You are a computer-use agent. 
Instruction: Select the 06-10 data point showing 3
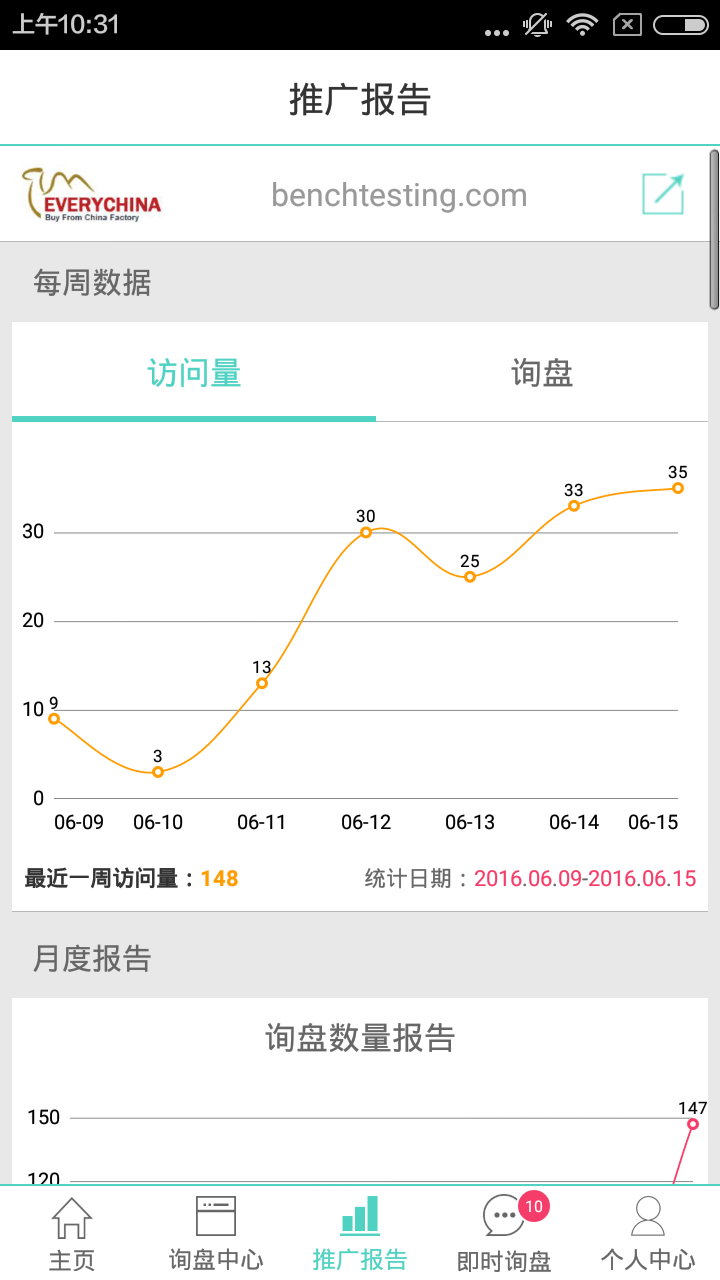coord(157,772)
